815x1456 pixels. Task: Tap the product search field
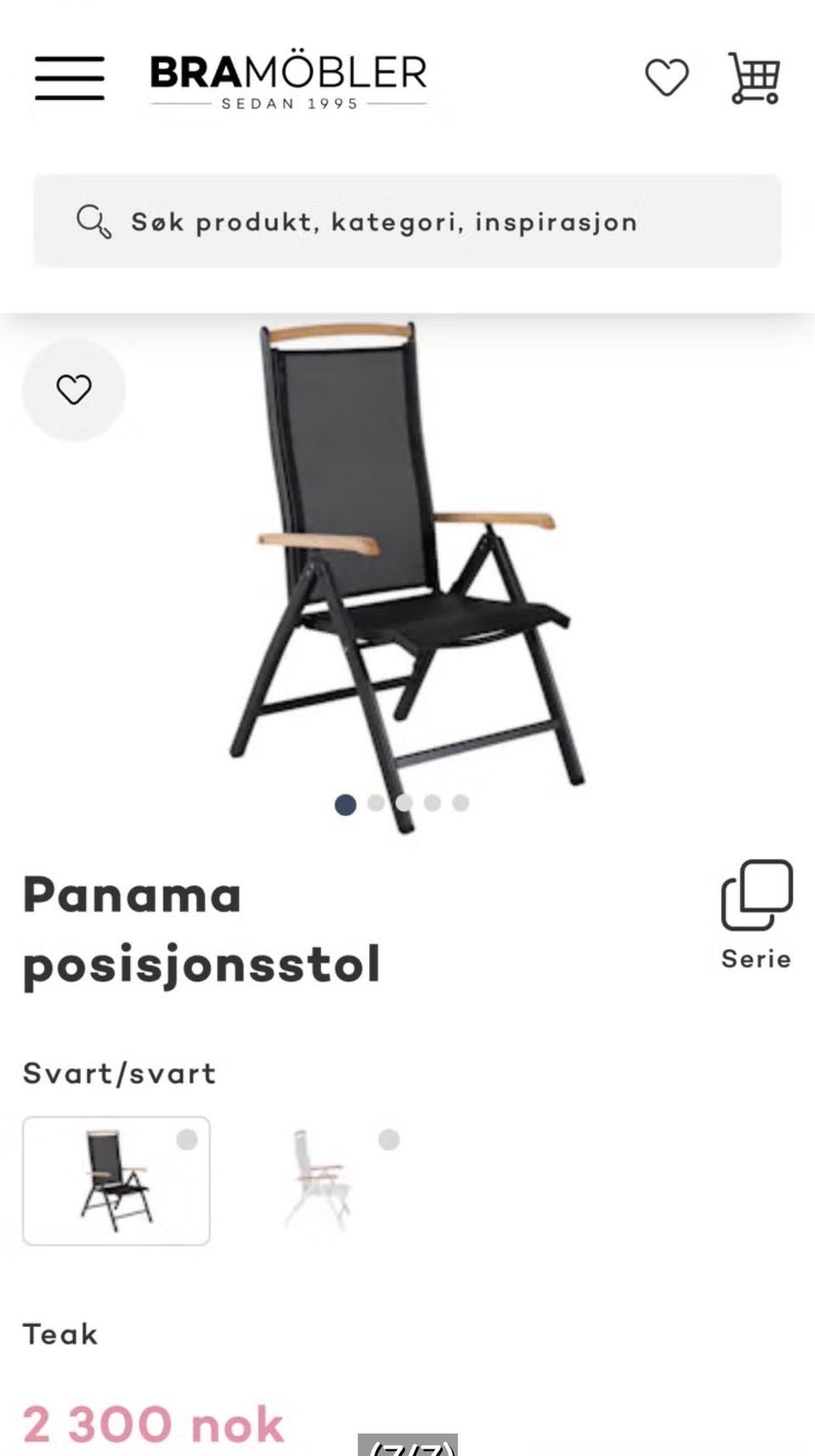coord(407,222)
